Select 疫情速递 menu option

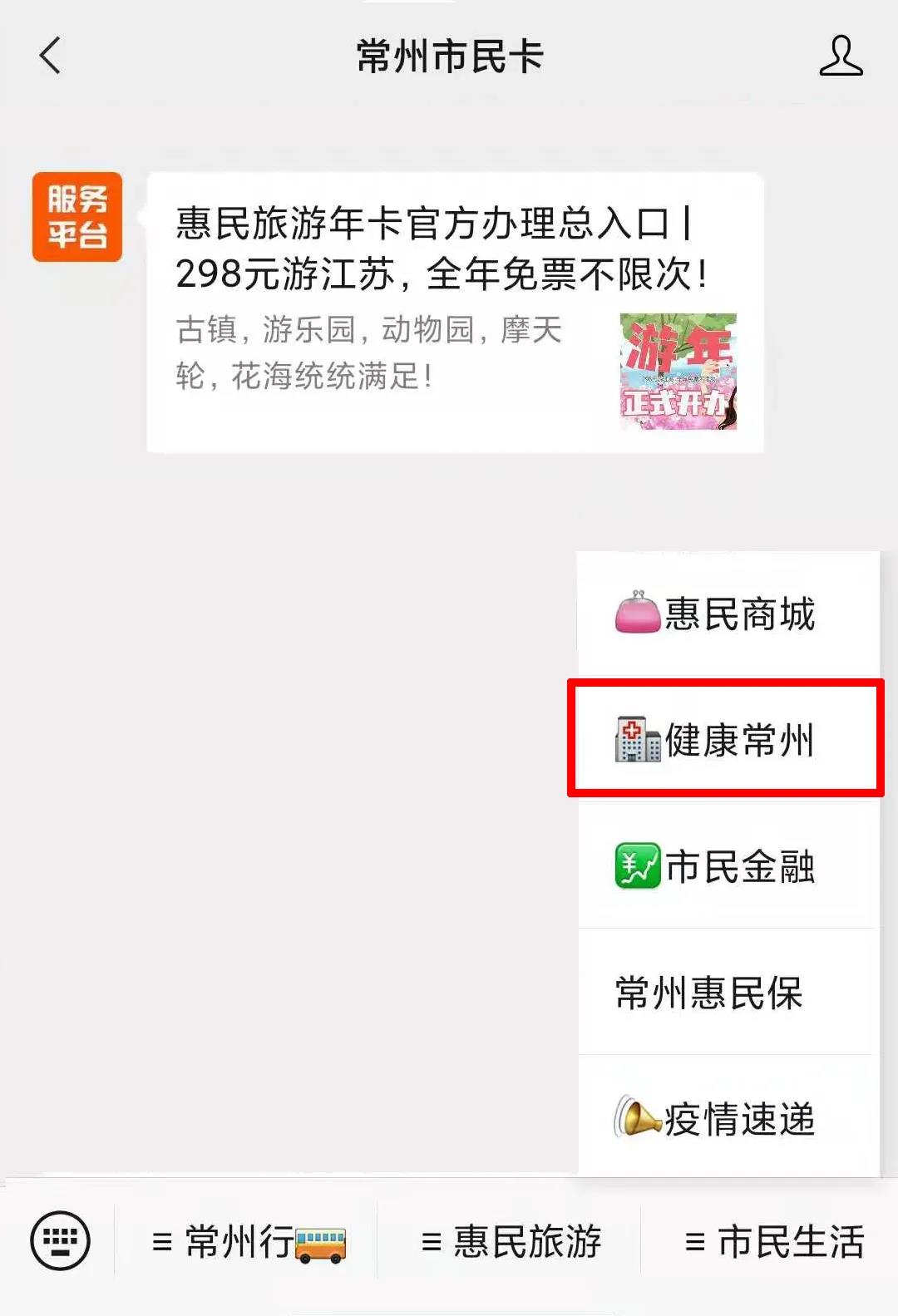point(728,1118)
